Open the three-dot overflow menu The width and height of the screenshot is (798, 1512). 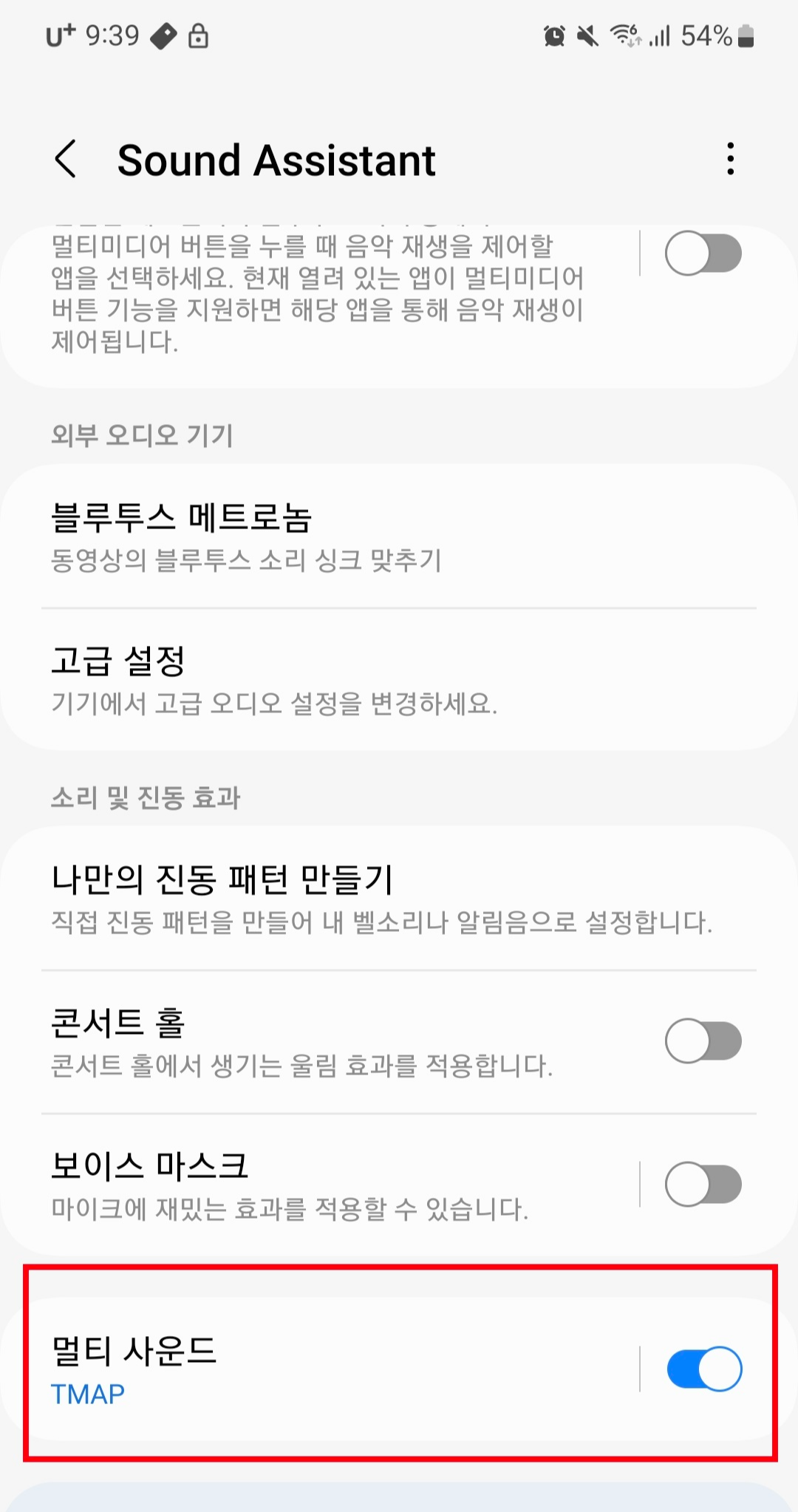(731, 158)
